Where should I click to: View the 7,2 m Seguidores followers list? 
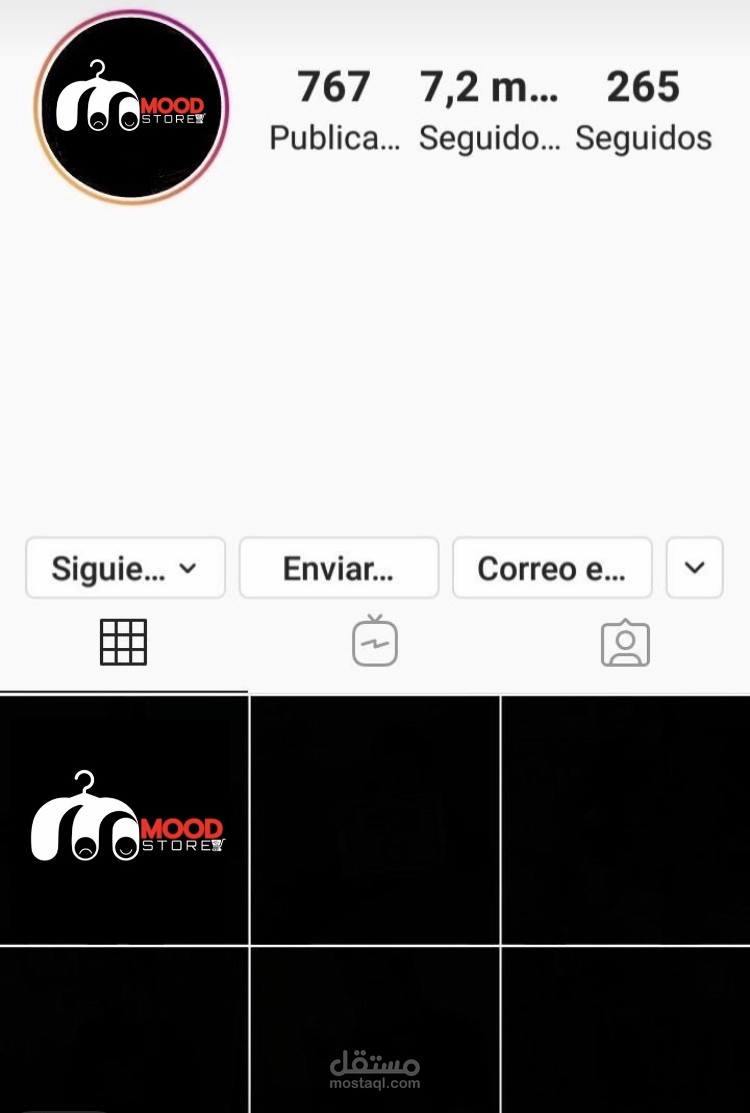click(x=489, y=110)
